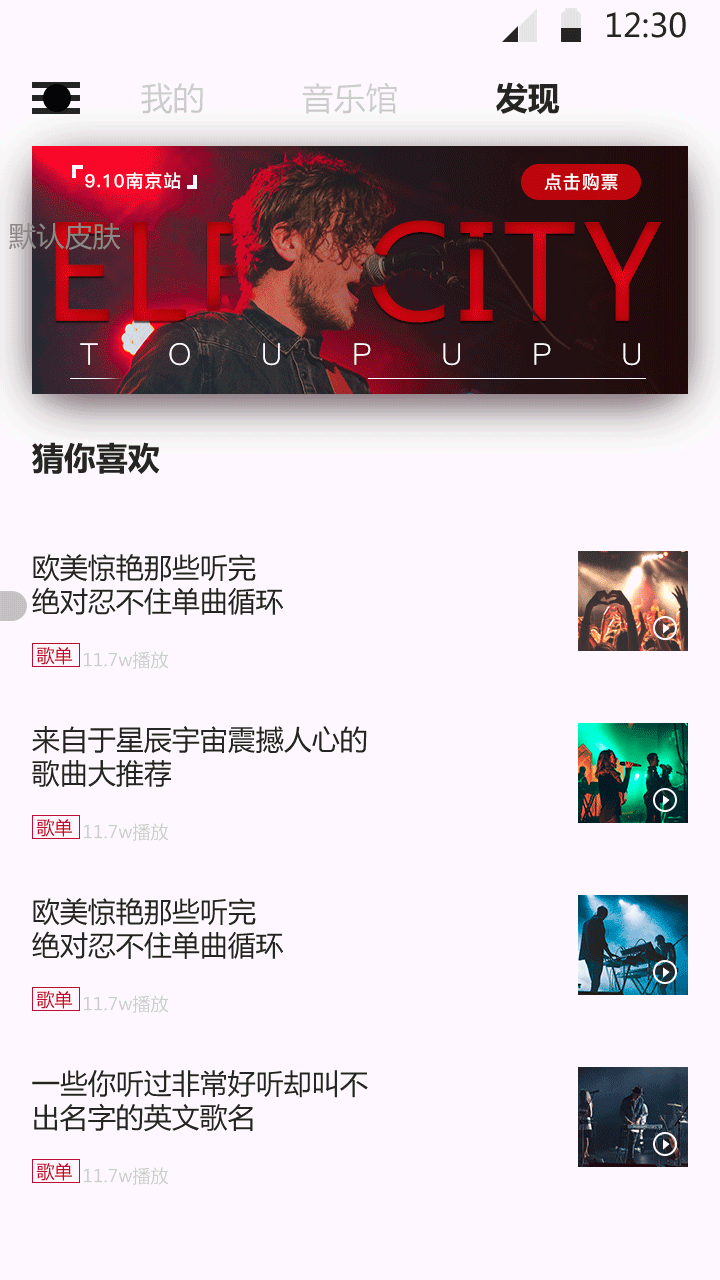Tap the 点击购票 ticket purchase button
Image resolution: width=720 pixels, height=1280 pixels.
[581, 182]
